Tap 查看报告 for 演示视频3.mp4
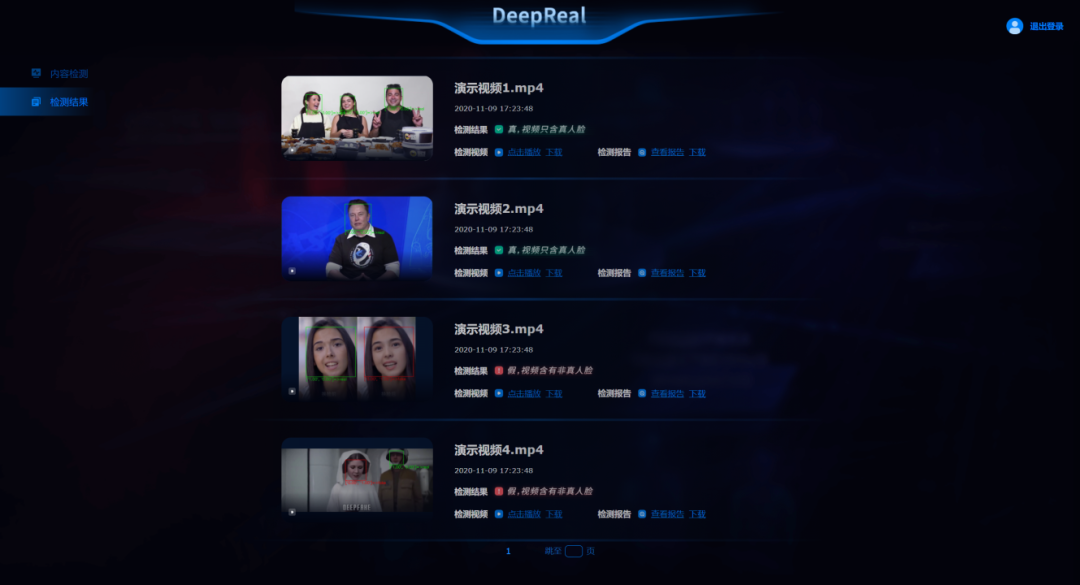Screen dimensions: 1080x585 [x=667, y=394]
